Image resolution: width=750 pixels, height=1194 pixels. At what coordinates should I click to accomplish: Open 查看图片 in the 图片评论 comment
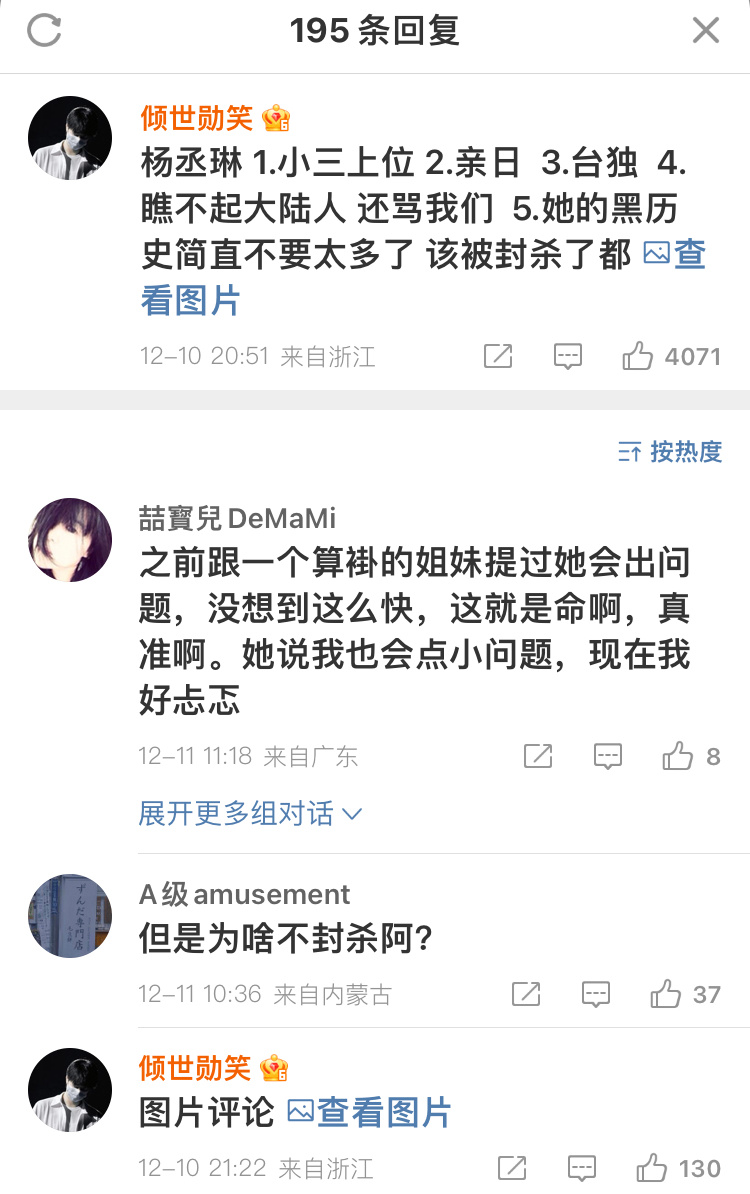377,1111
